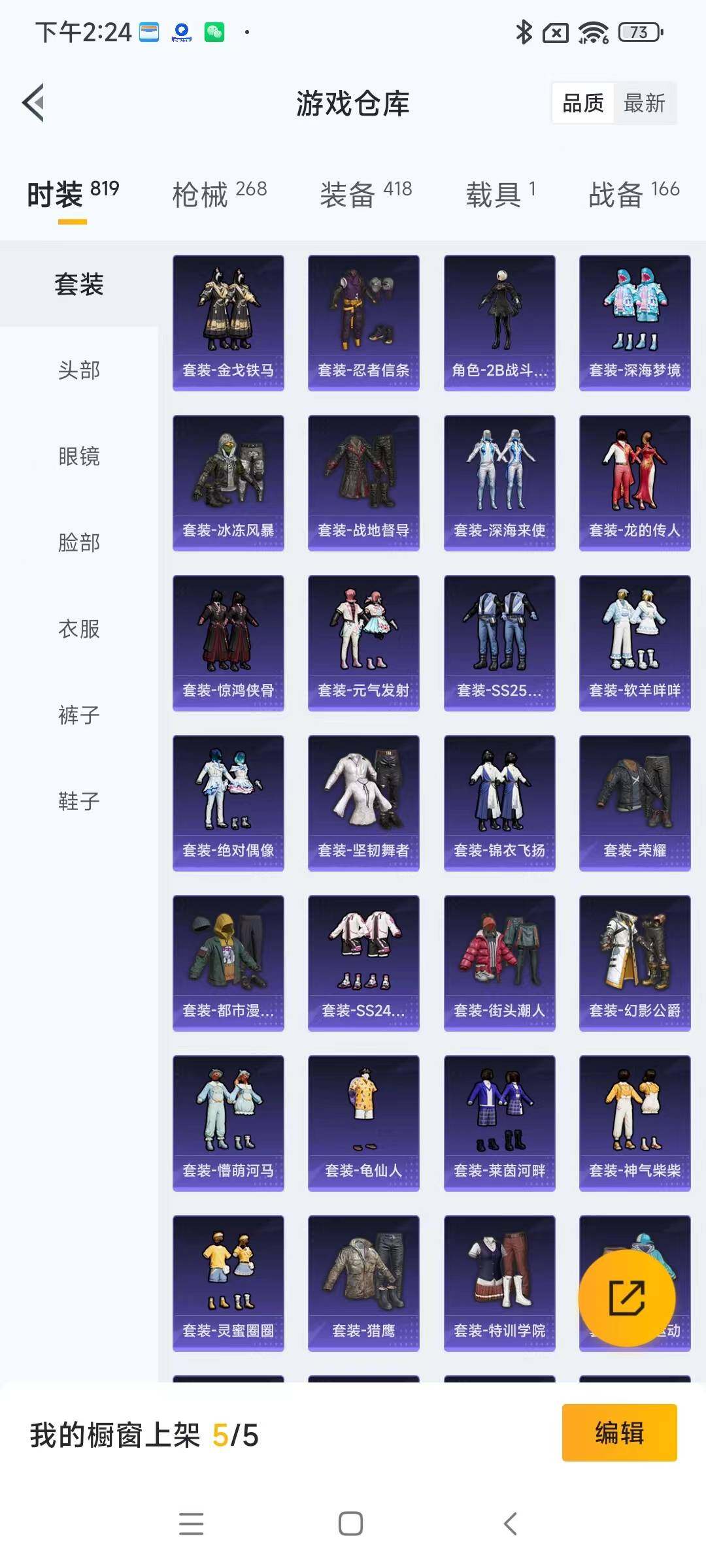Tap the yellow floating share button

coord(627,1298)
